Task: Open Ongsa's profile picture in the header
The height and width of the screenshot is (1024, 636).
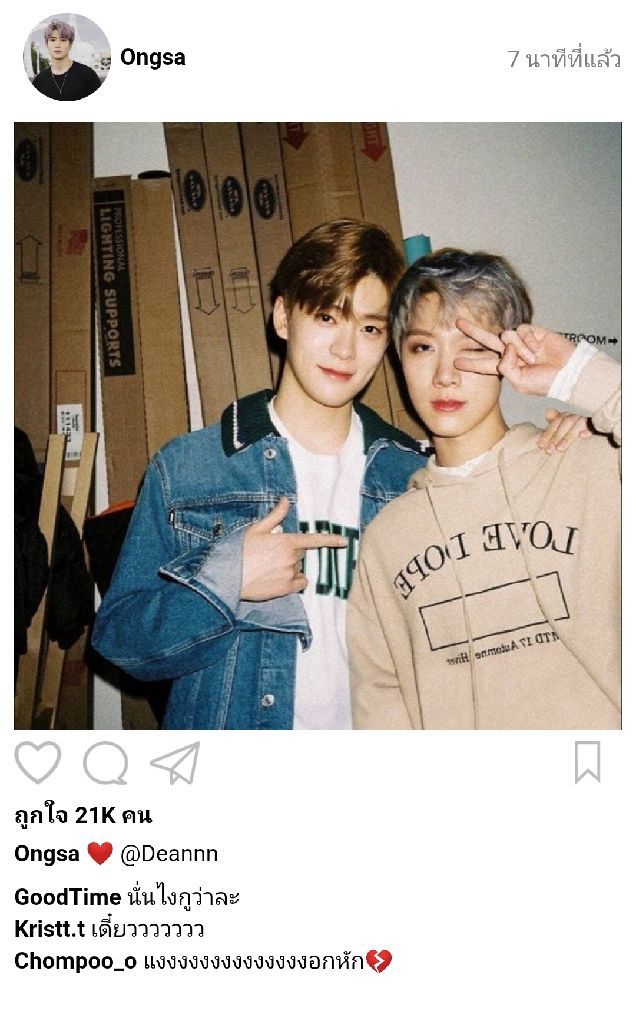Action: (67, 57)
